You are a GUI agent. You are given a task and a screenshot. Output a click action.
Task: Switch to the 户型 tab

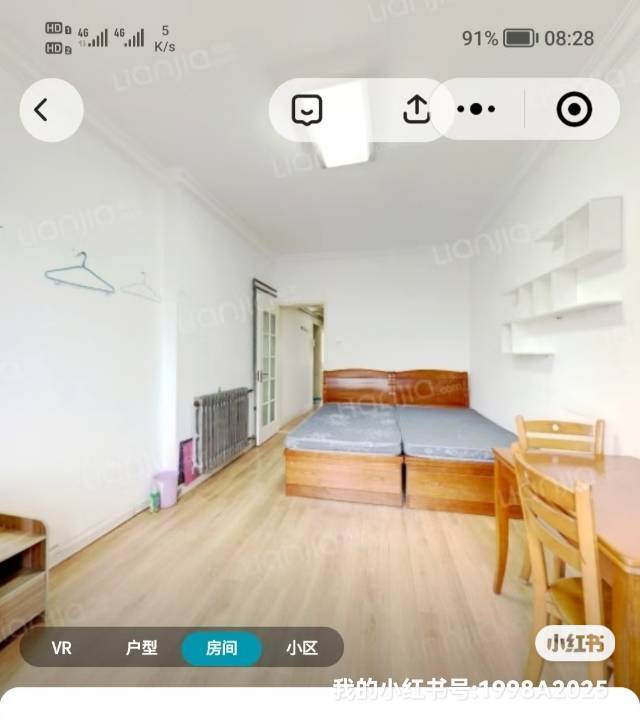(142, 648)
